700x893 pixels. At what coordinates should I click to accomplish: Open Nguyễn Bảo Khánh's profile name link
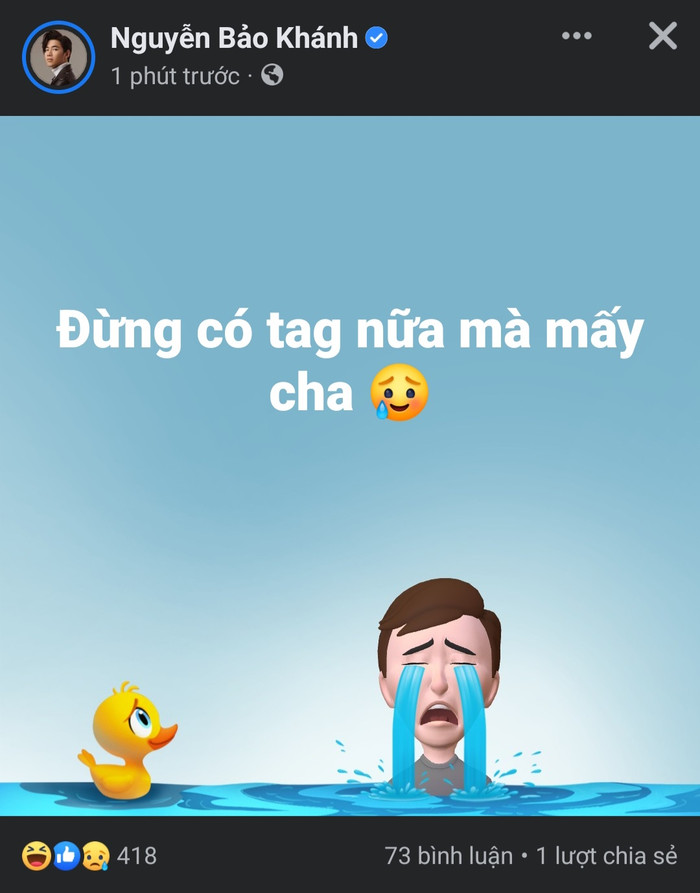pyautogui.click(x=233, y=38)
